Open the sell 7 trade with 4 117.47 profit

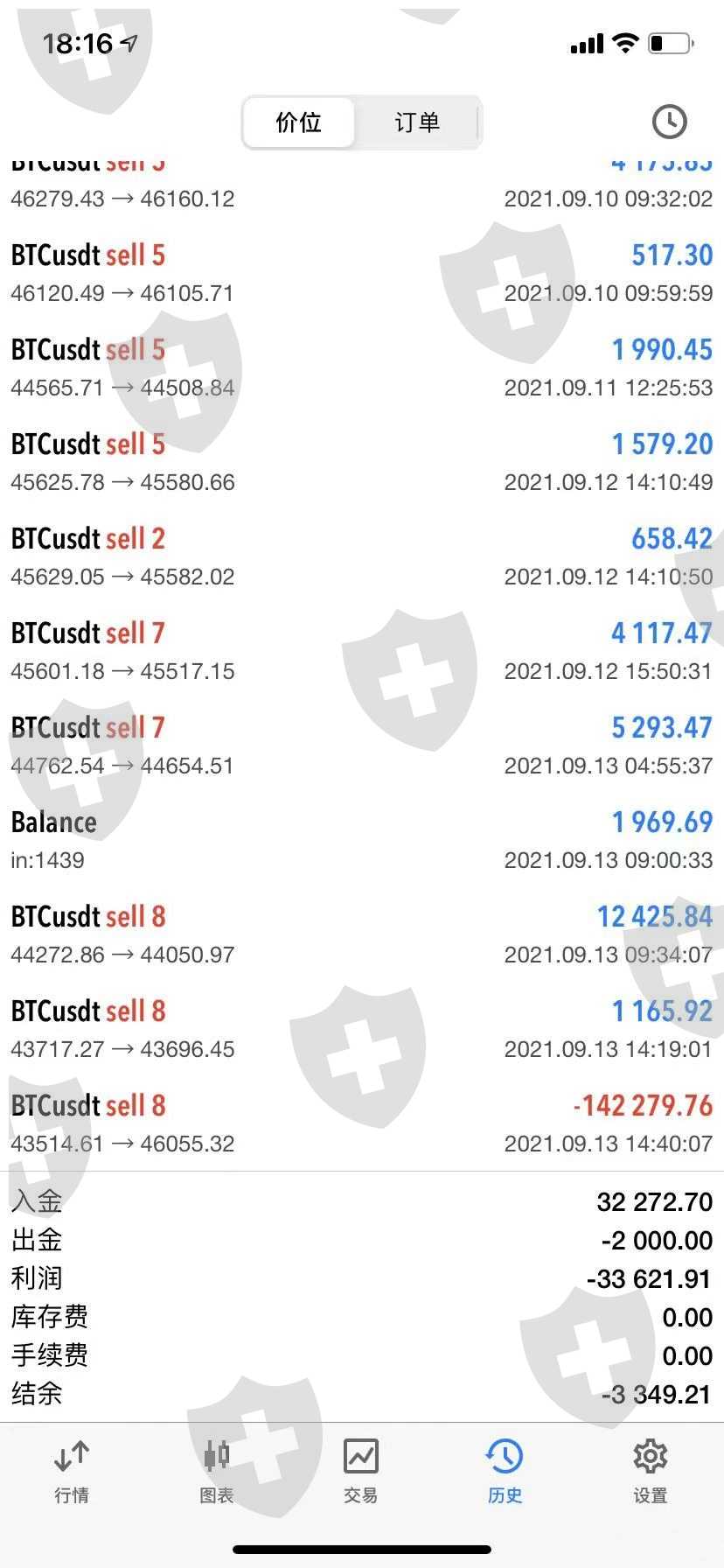point(362,651)
